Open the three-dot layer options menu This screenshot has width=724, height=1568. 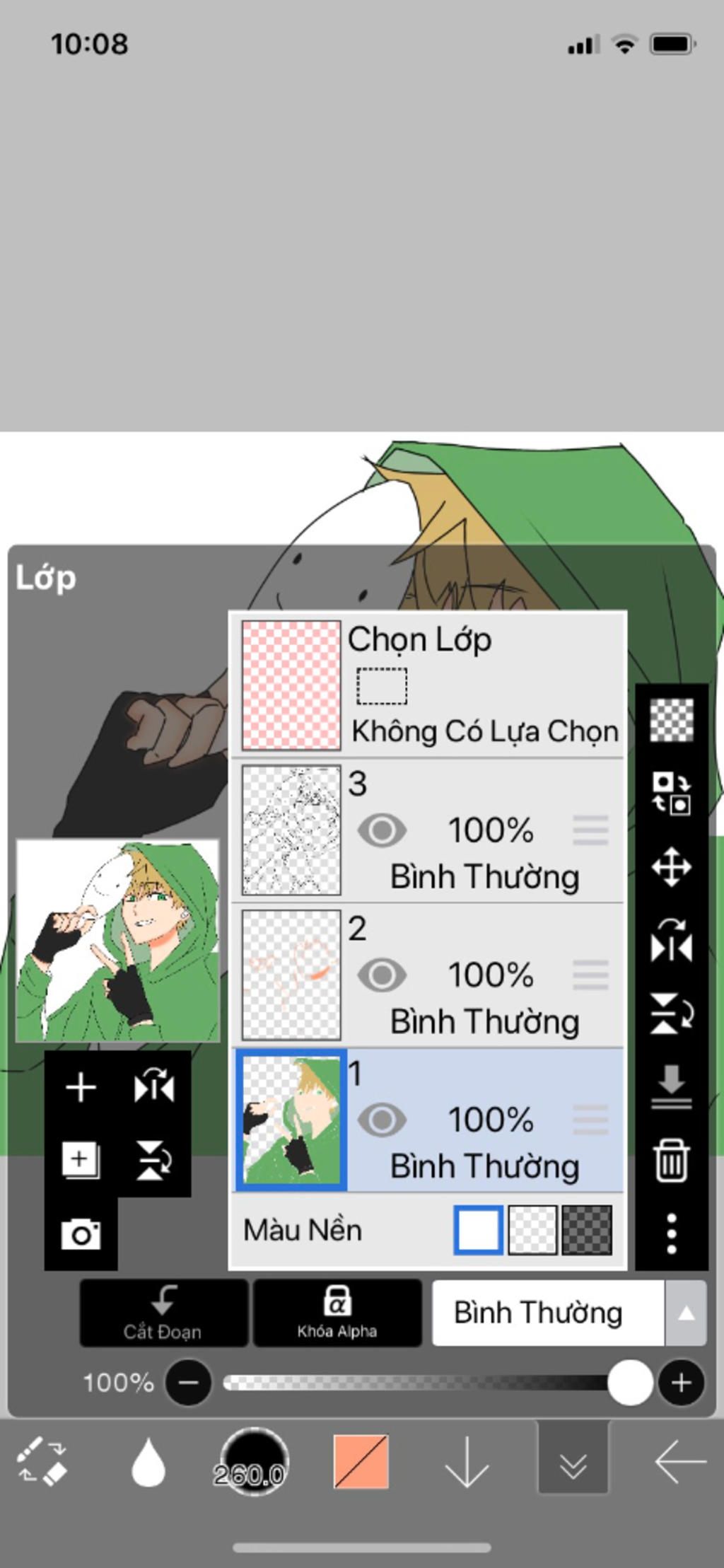click(671, 1233)
